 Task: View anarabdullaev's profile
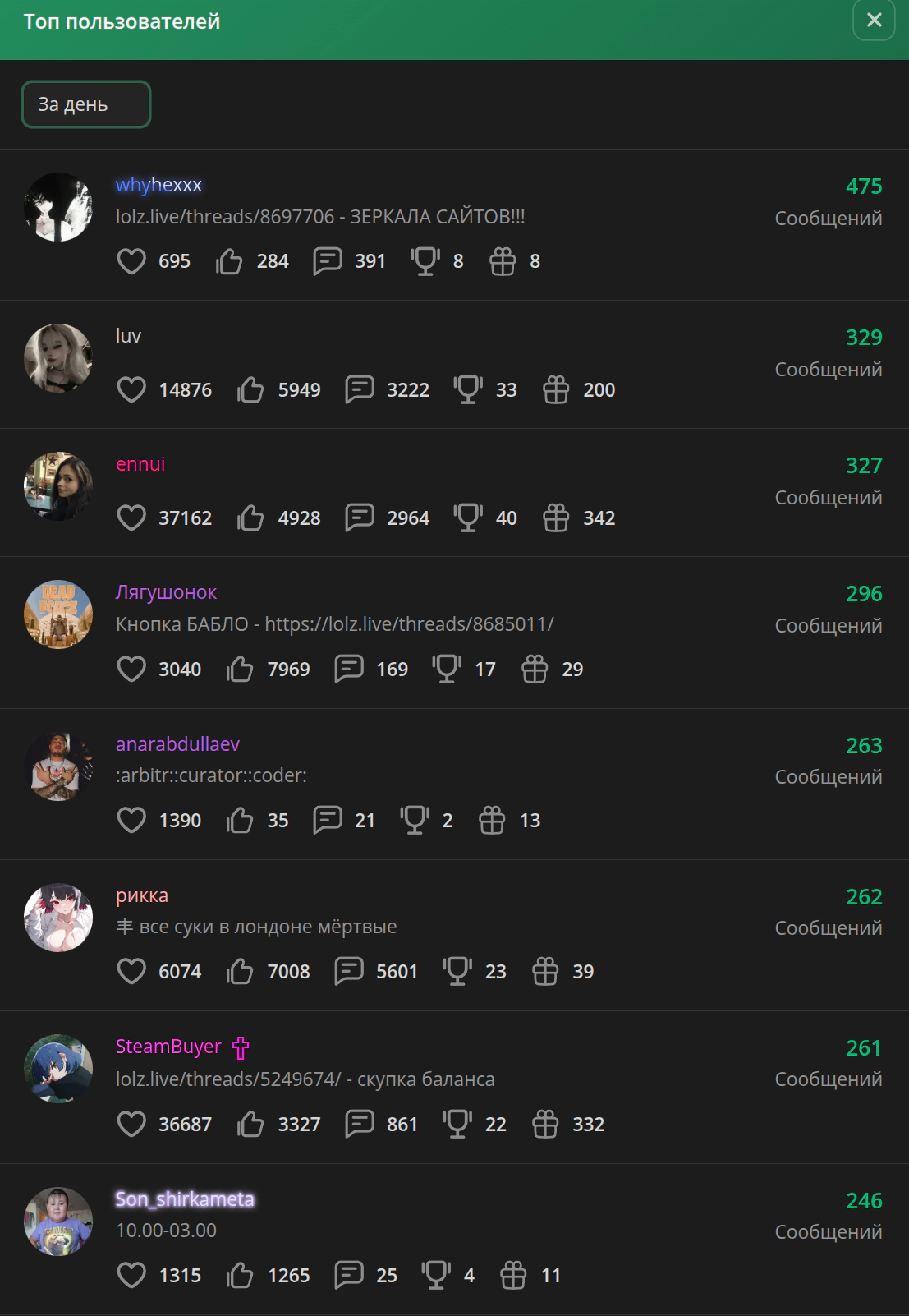[x=177, y=743]
